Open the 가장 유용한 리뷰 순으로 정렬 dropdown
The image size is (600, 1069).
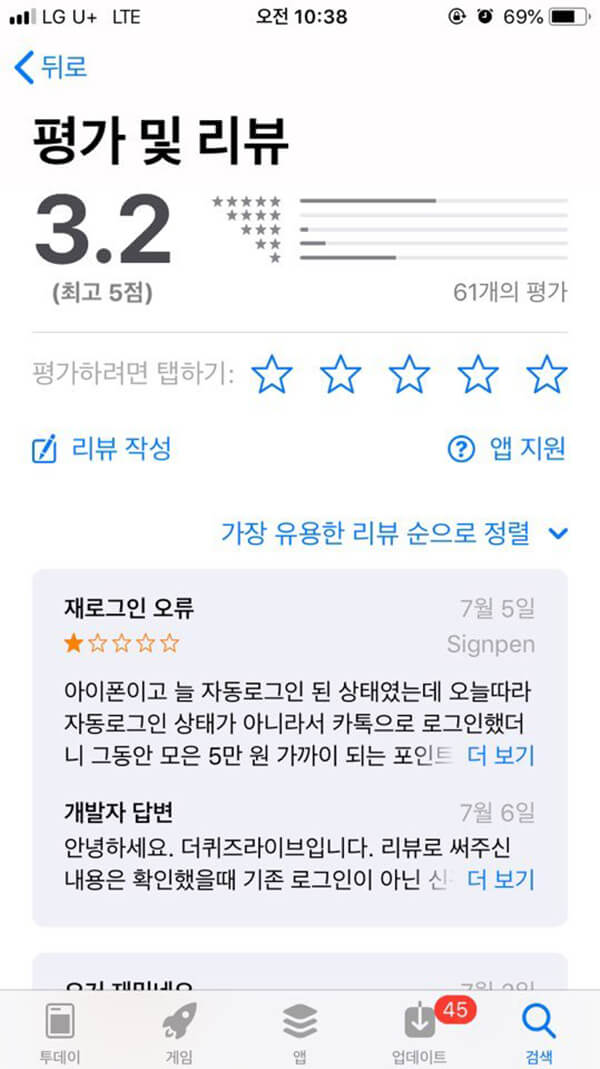tap(394, 533)
